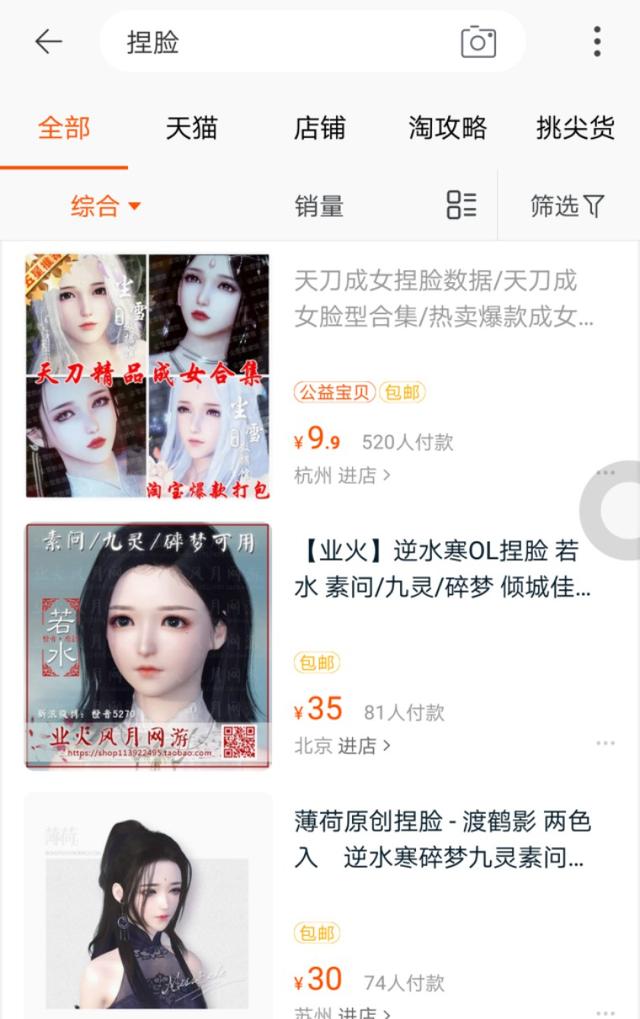This screenshot has width=640, height=1019.
Task: Expand the 综合 sort dropdown
Action: pyautogui.click(x=105, y=206)
